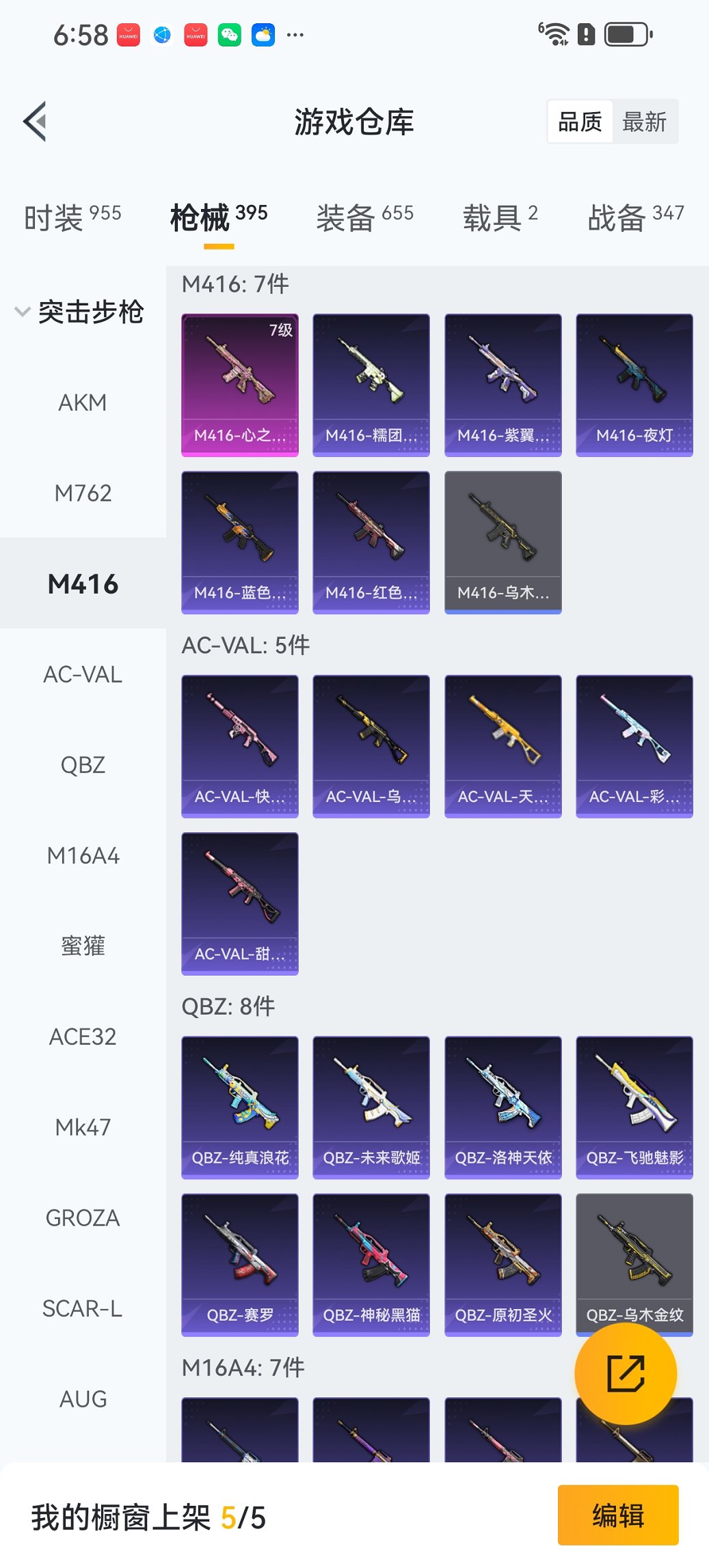Image resolution: width=709 pixels, height=1568 pixels.
Task: Jump to the GROZA weapon list
Action: coord(83,1218)
